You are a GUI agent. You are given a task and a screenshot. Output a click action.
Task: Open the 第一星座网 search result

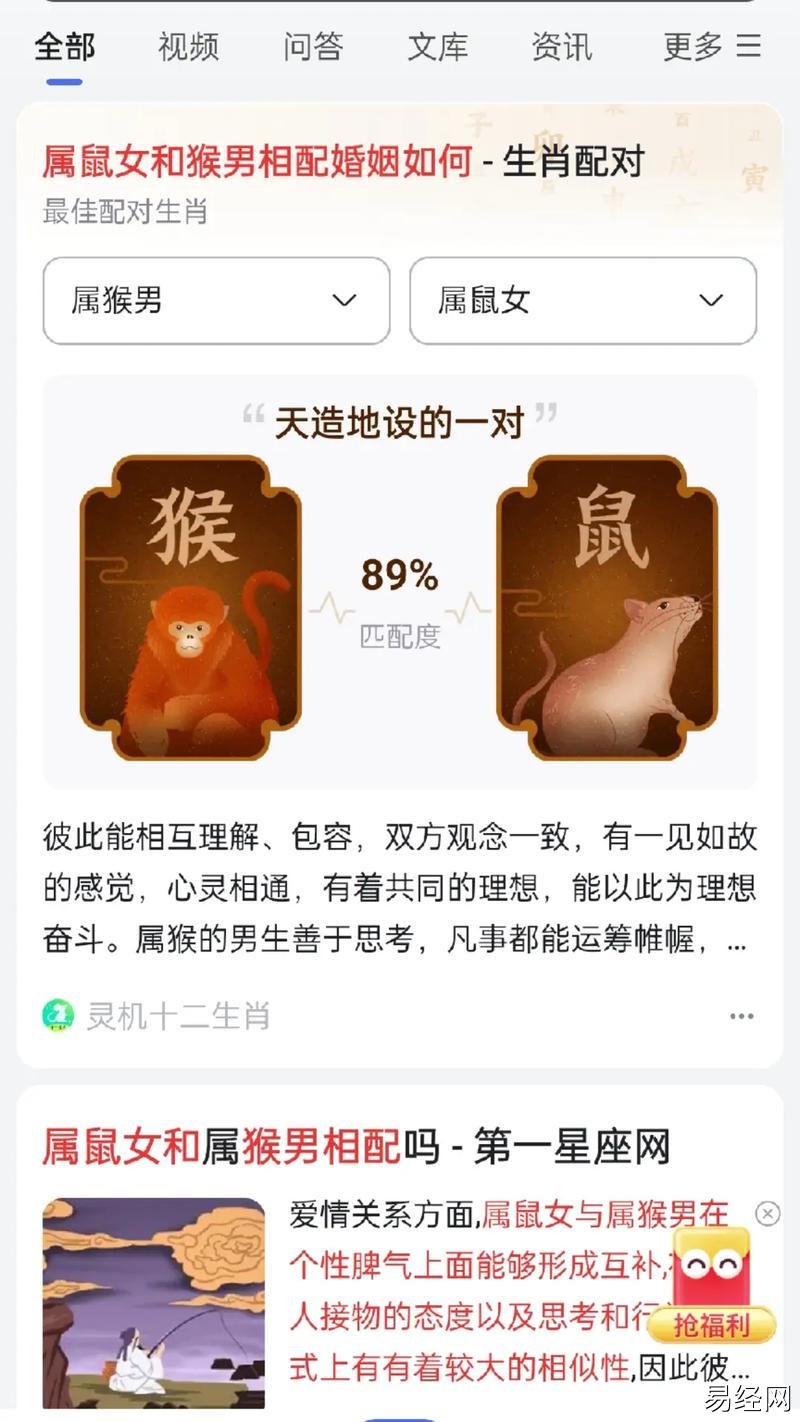[355, 1147]
